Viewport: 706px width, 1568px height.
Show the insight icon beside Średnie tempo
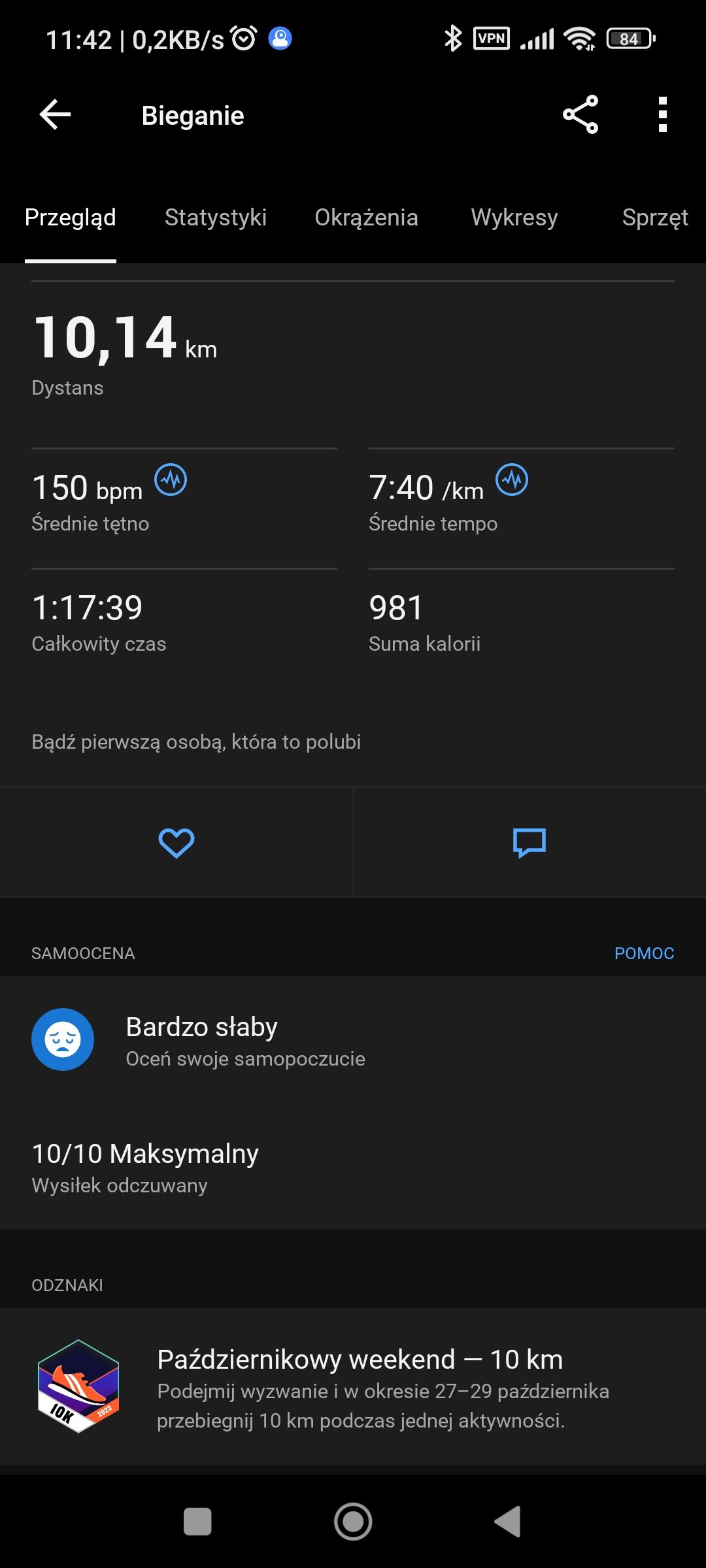point(512,480)
